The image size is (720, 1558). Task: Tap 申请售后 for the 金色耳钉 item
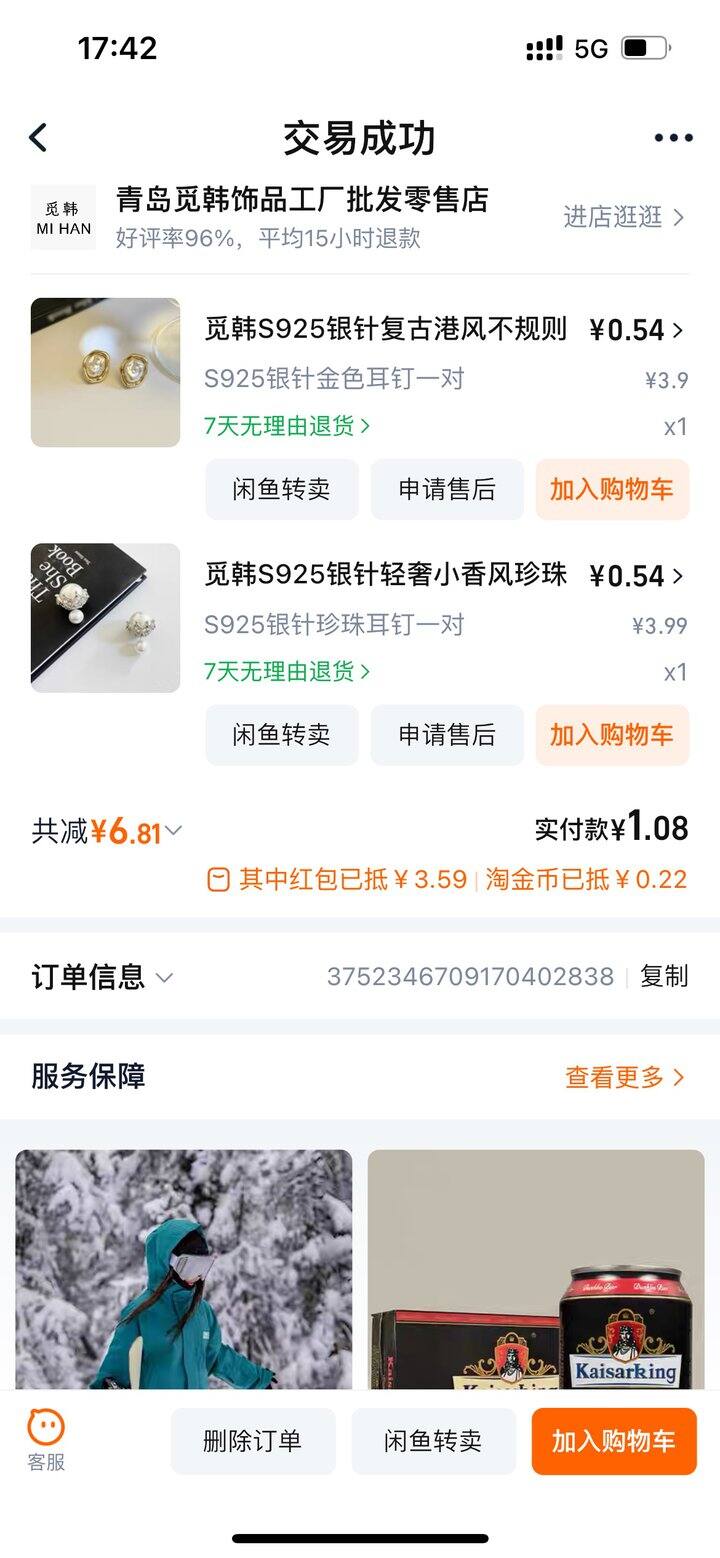coord(447,489)
